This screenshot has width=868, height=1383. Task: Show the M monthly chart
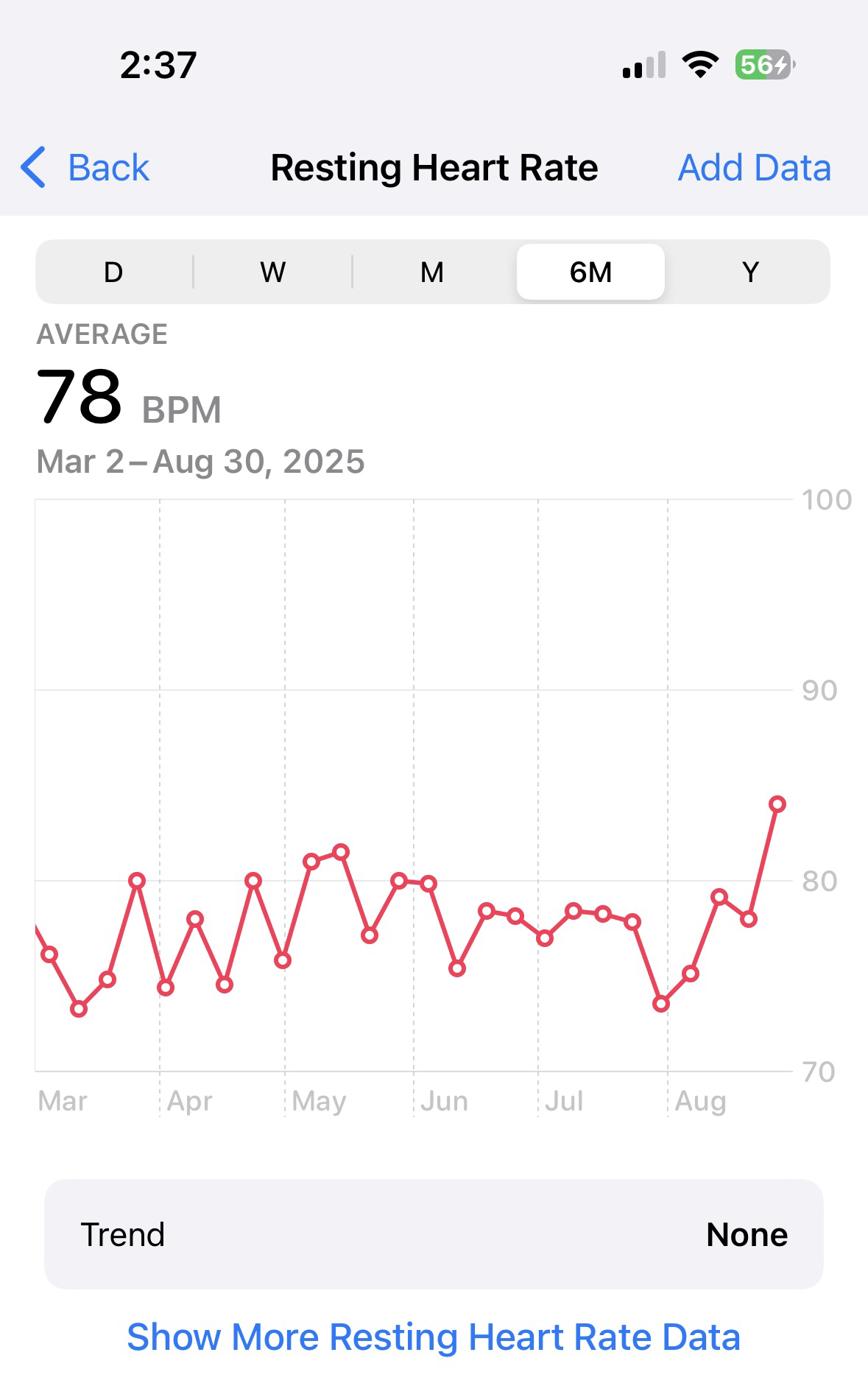[x=432, y=272]
